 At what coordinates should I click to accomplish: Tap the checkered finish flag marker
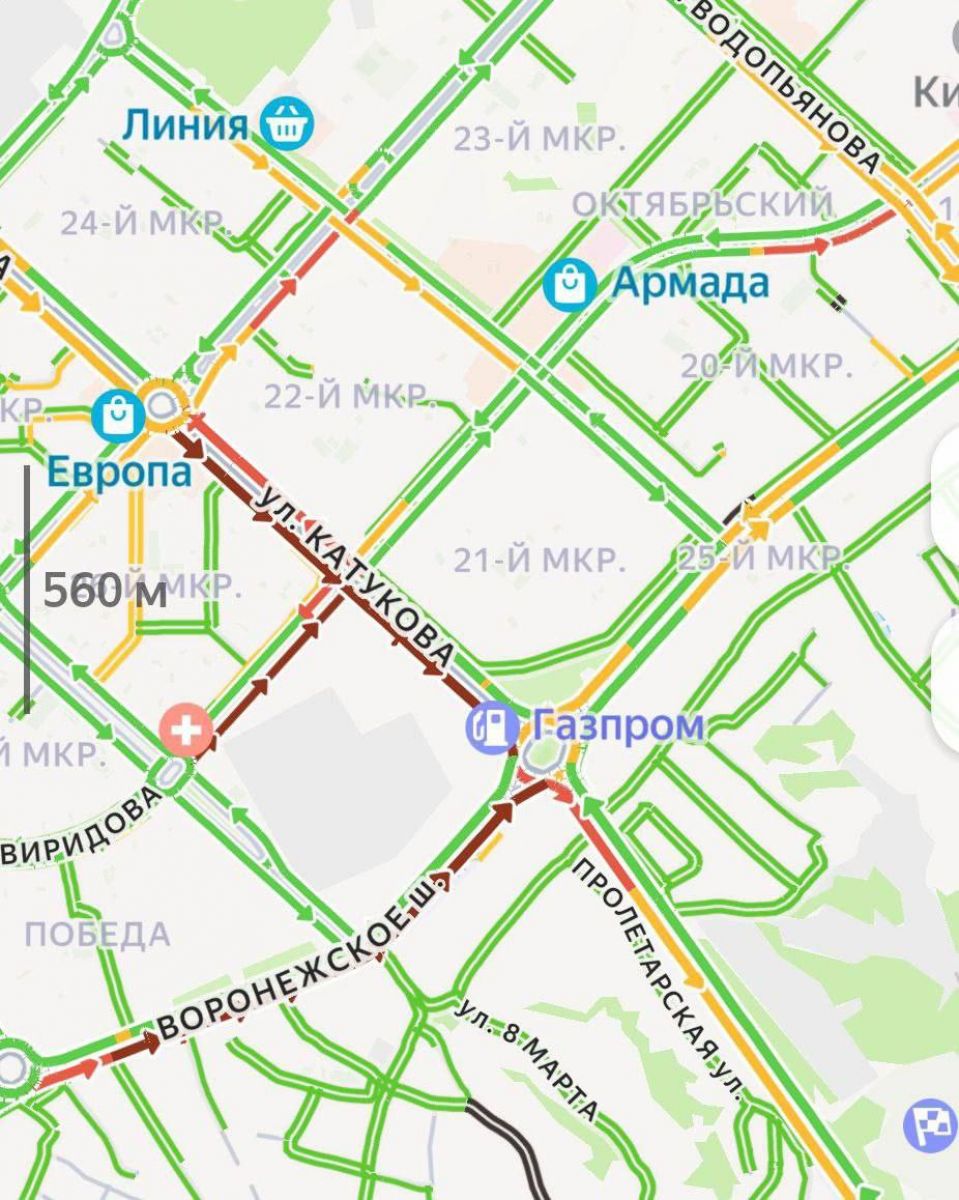930,1125
